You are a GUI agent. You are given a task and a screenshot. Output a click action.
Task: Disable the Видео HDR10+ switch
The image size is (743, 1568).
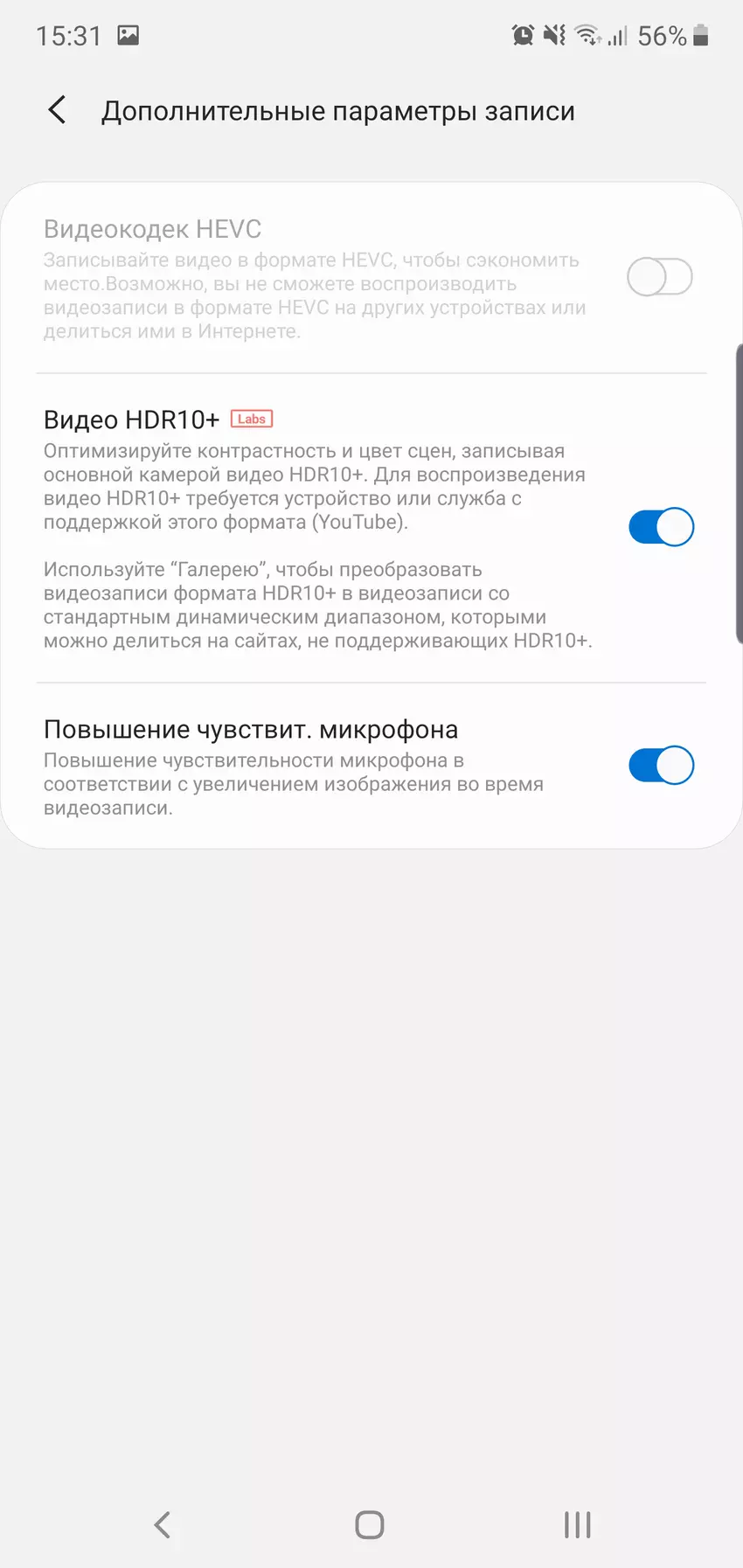661,527
